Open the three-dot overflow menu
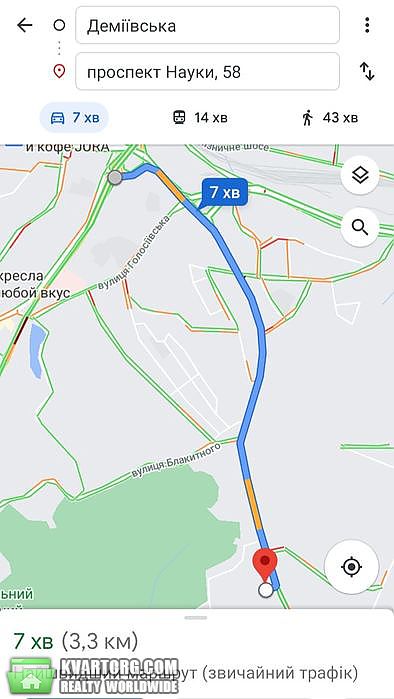394x699 pixels. (367, 25)
